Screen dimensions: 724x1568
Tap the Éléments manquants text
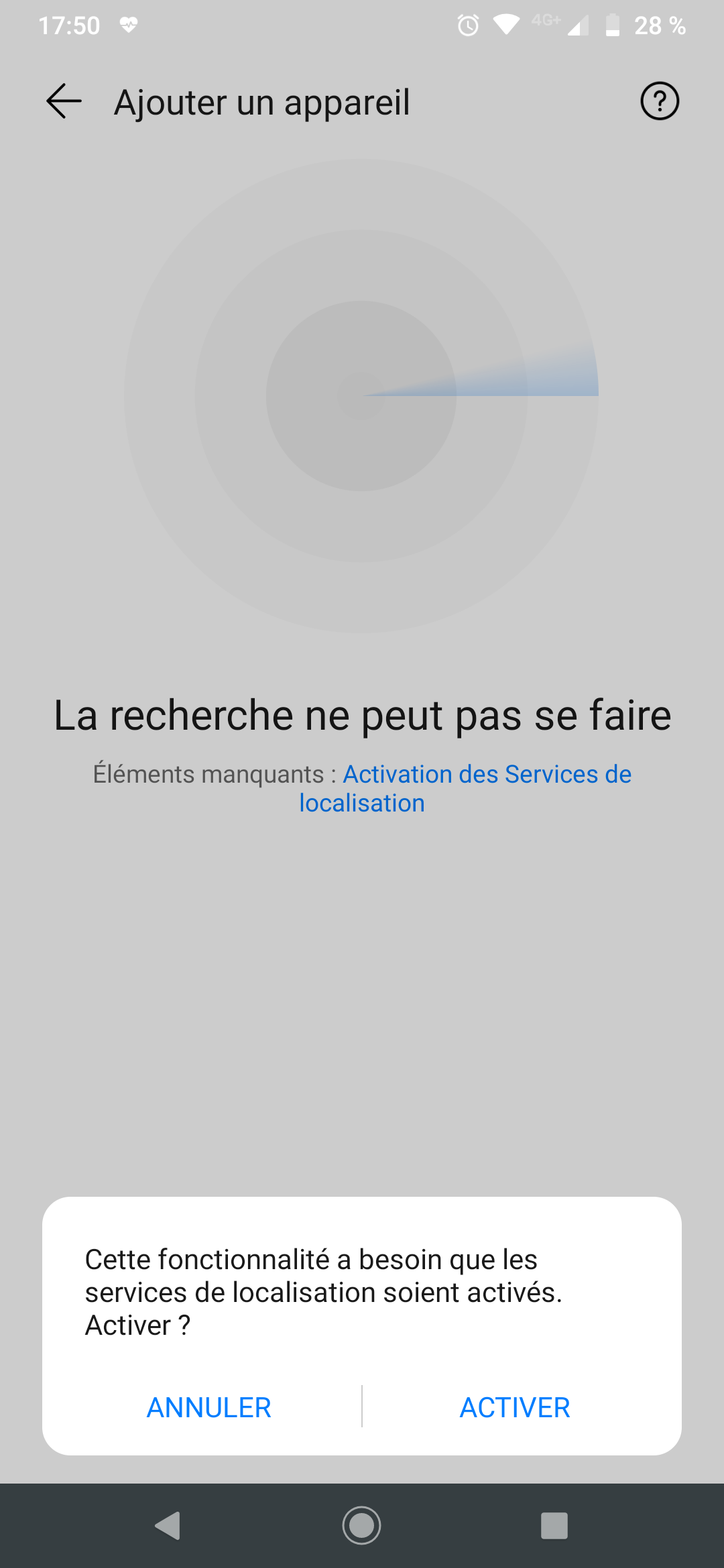tap(216, 774)
